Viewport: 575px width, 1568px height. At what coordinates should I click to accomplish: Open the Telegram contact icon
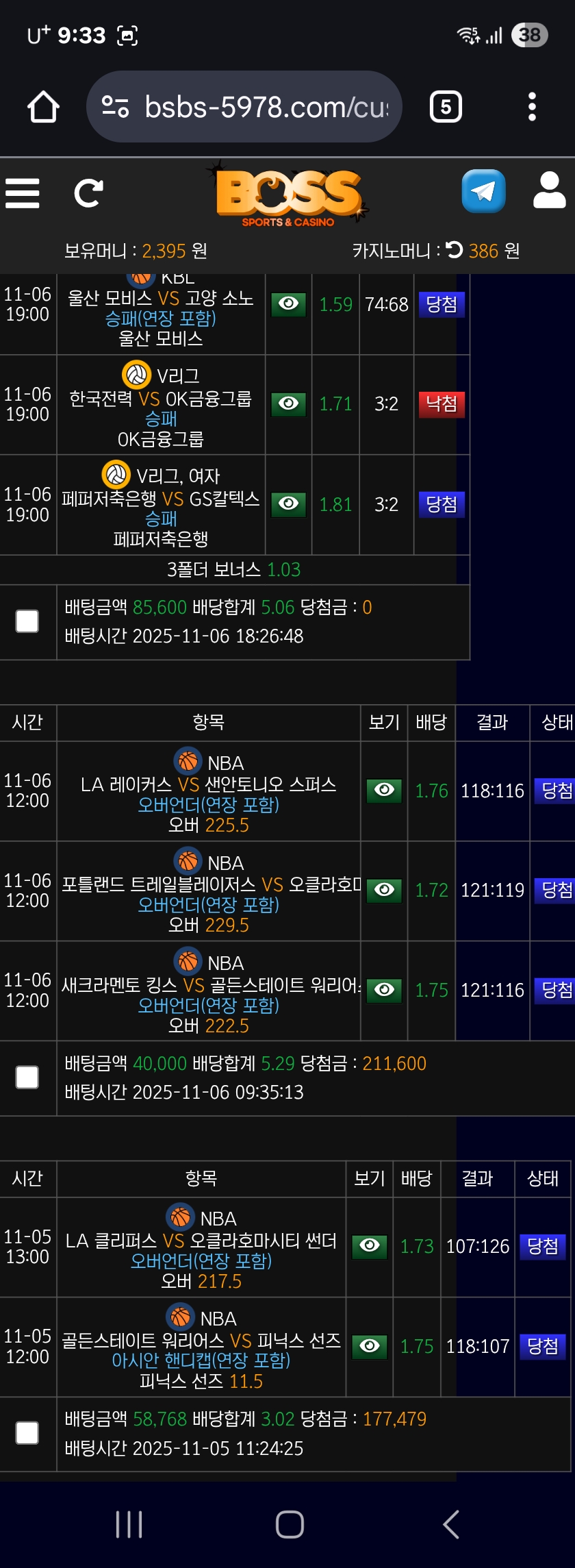(483, 191)
